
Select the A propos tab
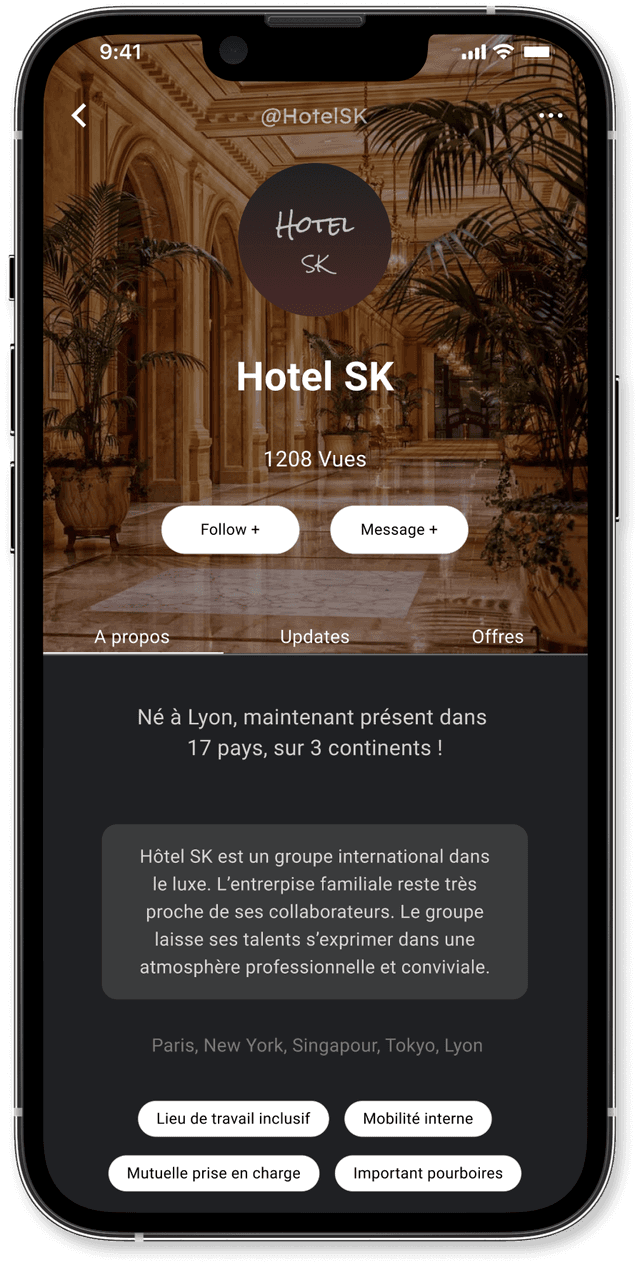click(x=132, y=637)
